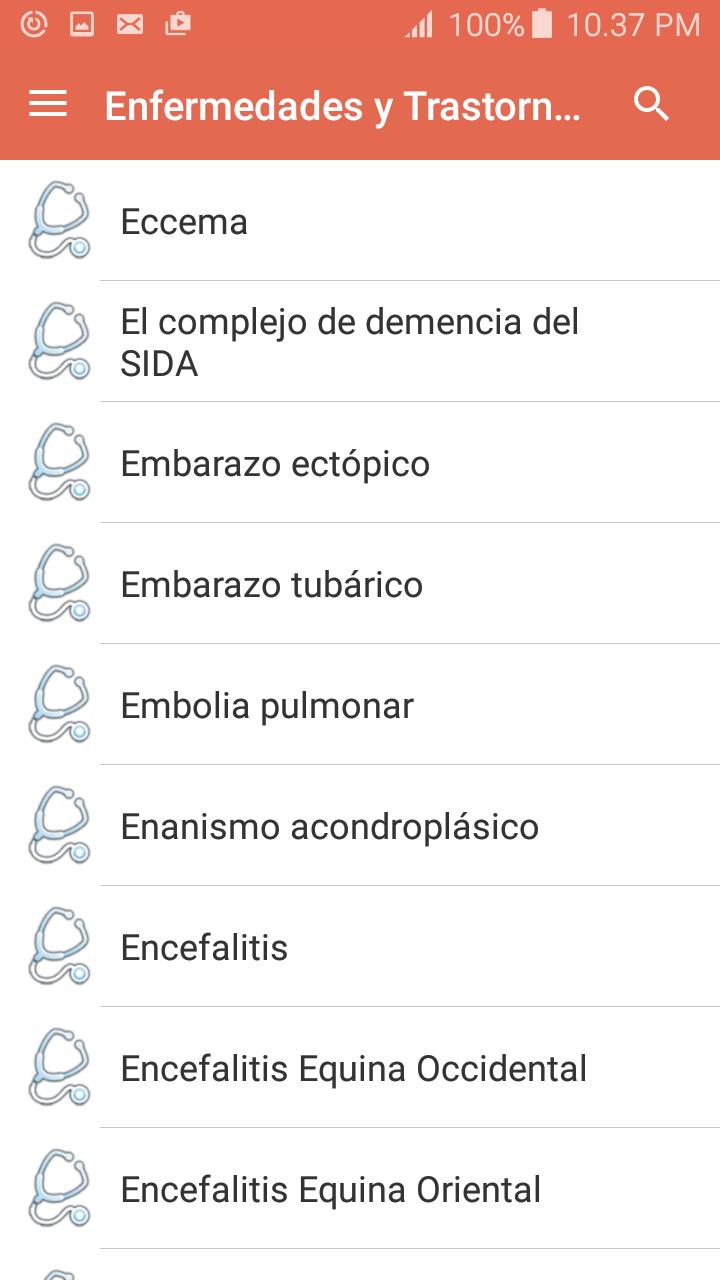Open the Eccema entry

(360, 221)
